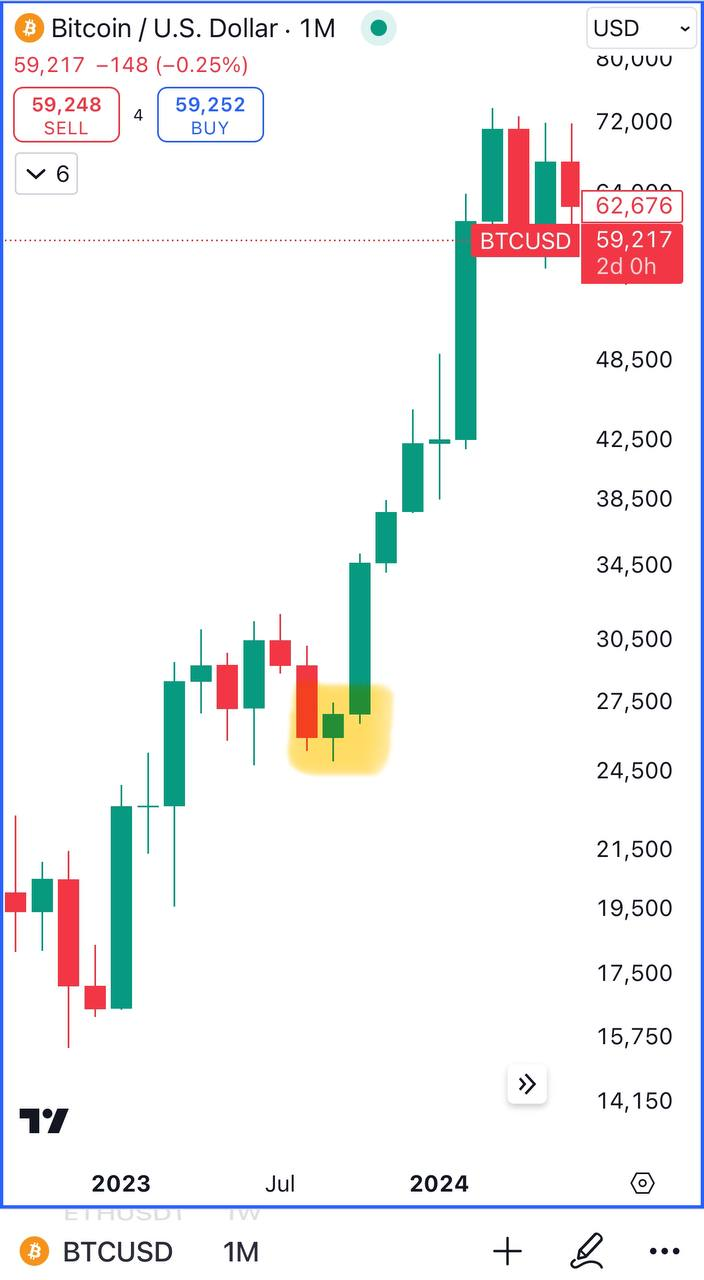Add an indicator with the plus icon

508,1251
